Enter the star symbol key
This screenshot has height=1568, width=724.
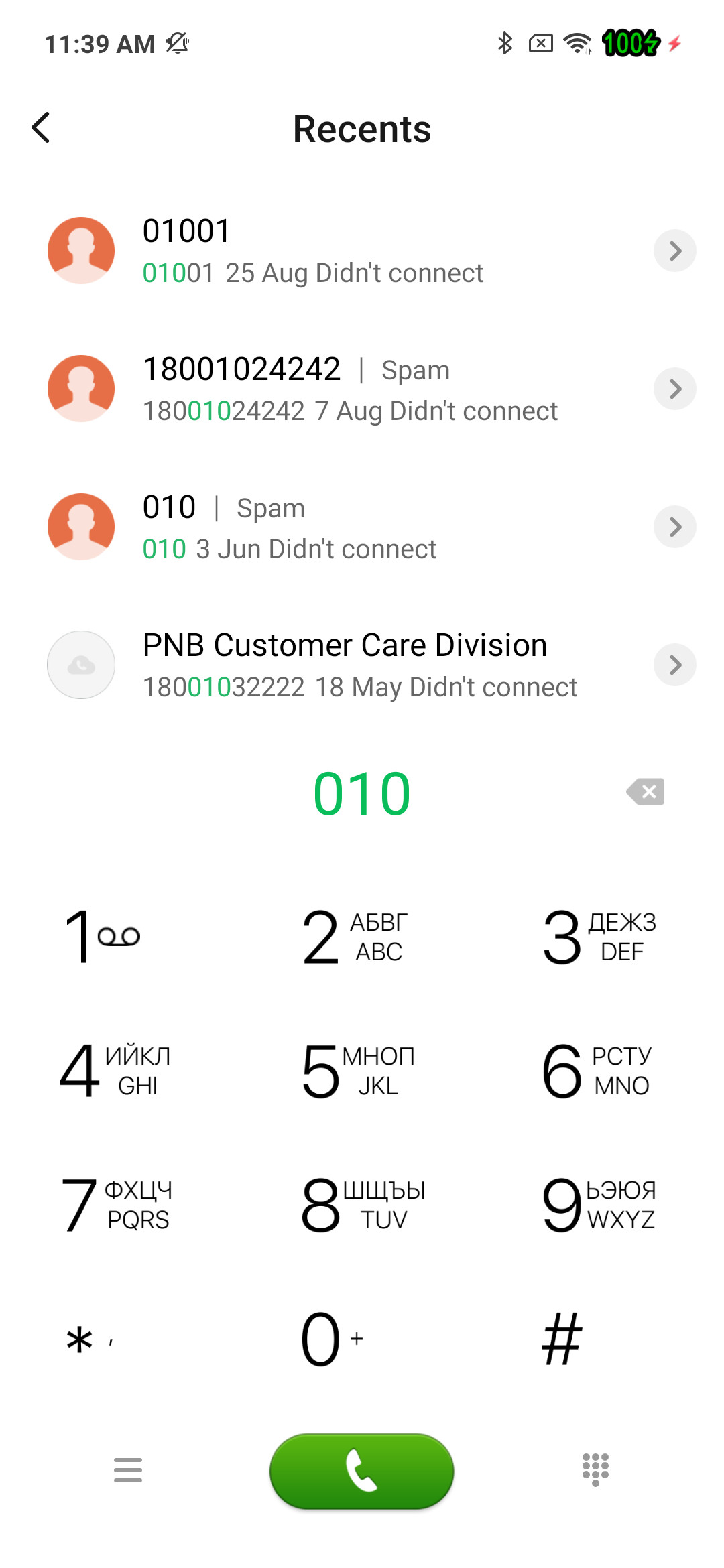pos(89,1340)
